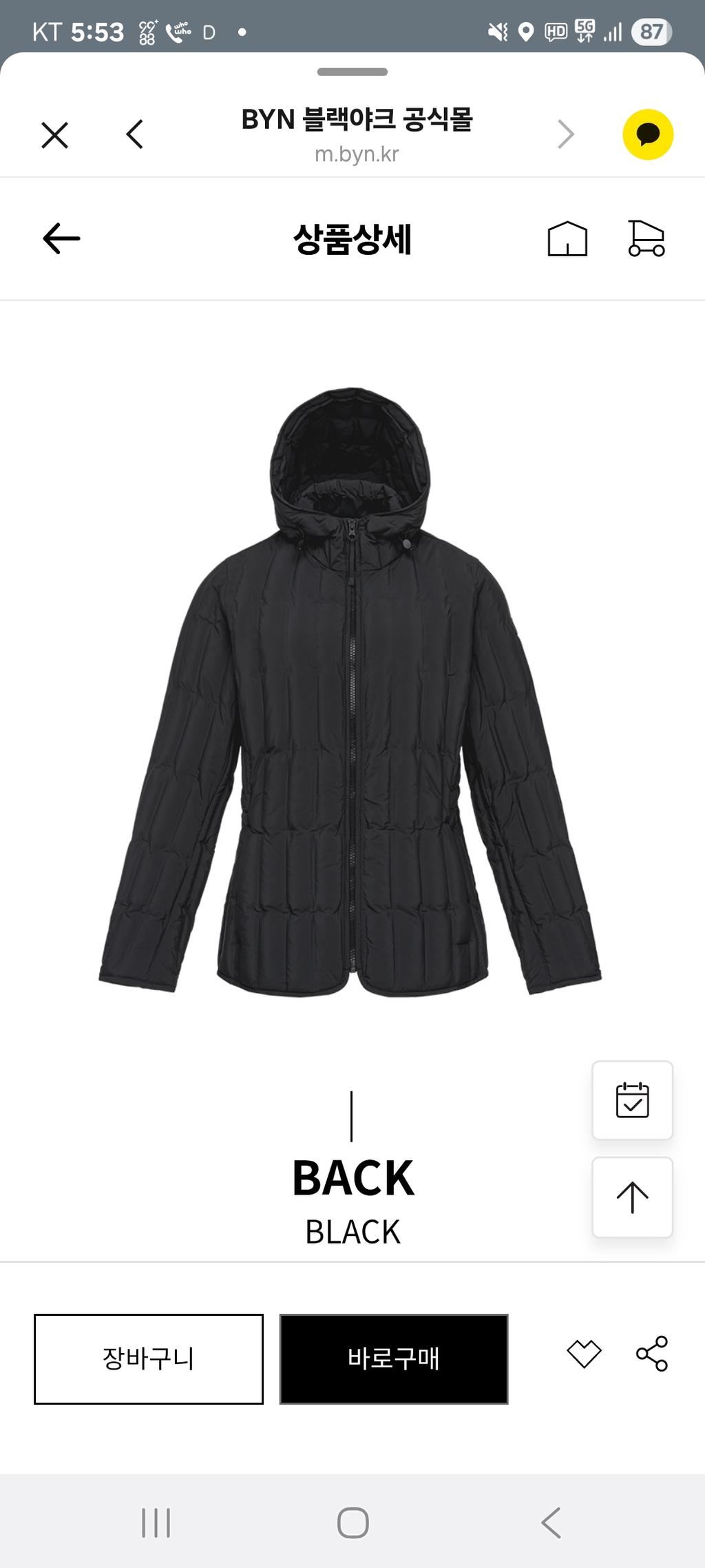The width and height of the screenshot is (705, 1568).
Task: Go back in browser history
Action: coord(135,134)
